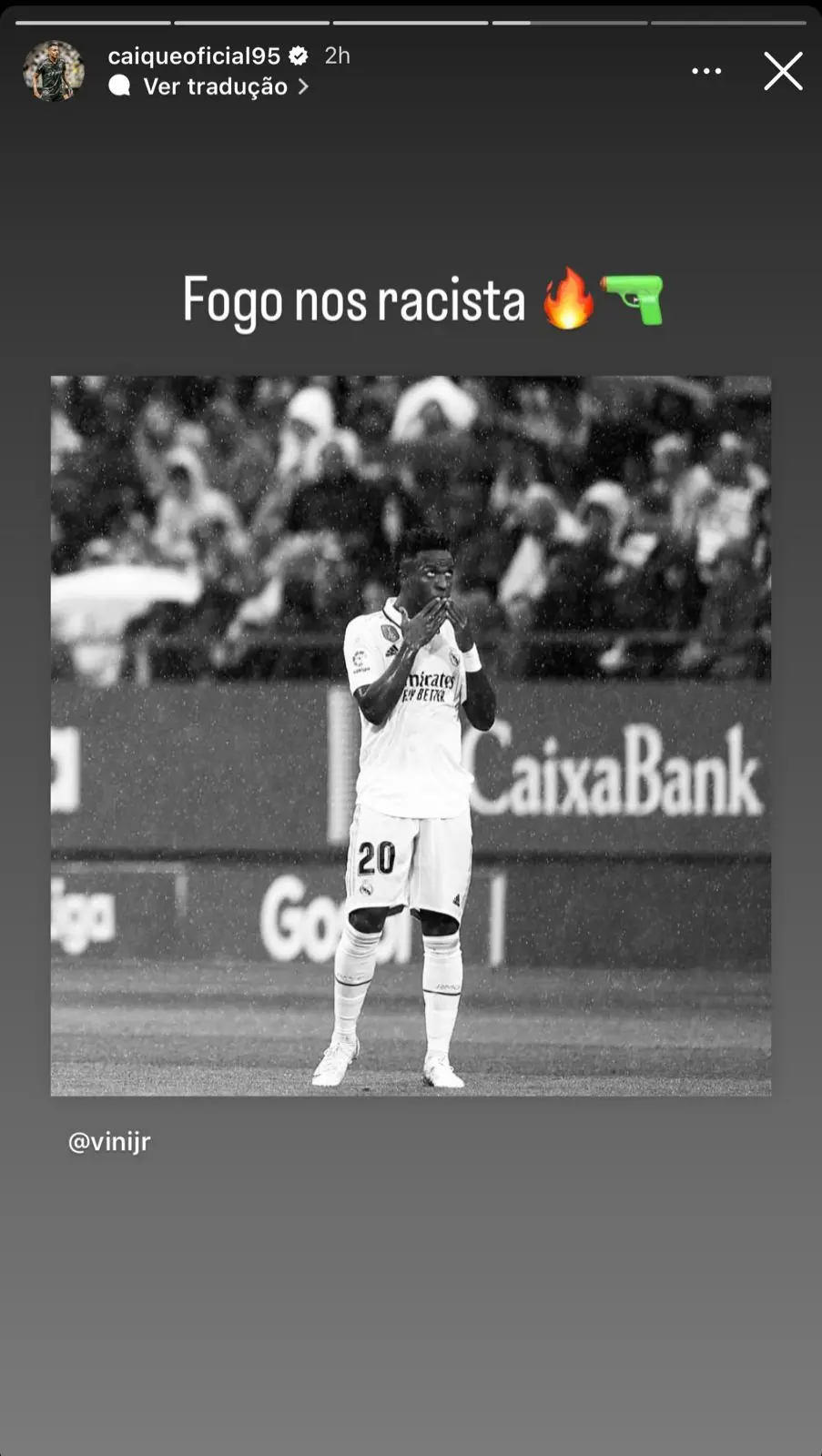This screenshot has width=822, height=1456.
Task: Open the three-dot story options menu
Action: (706, 71)
